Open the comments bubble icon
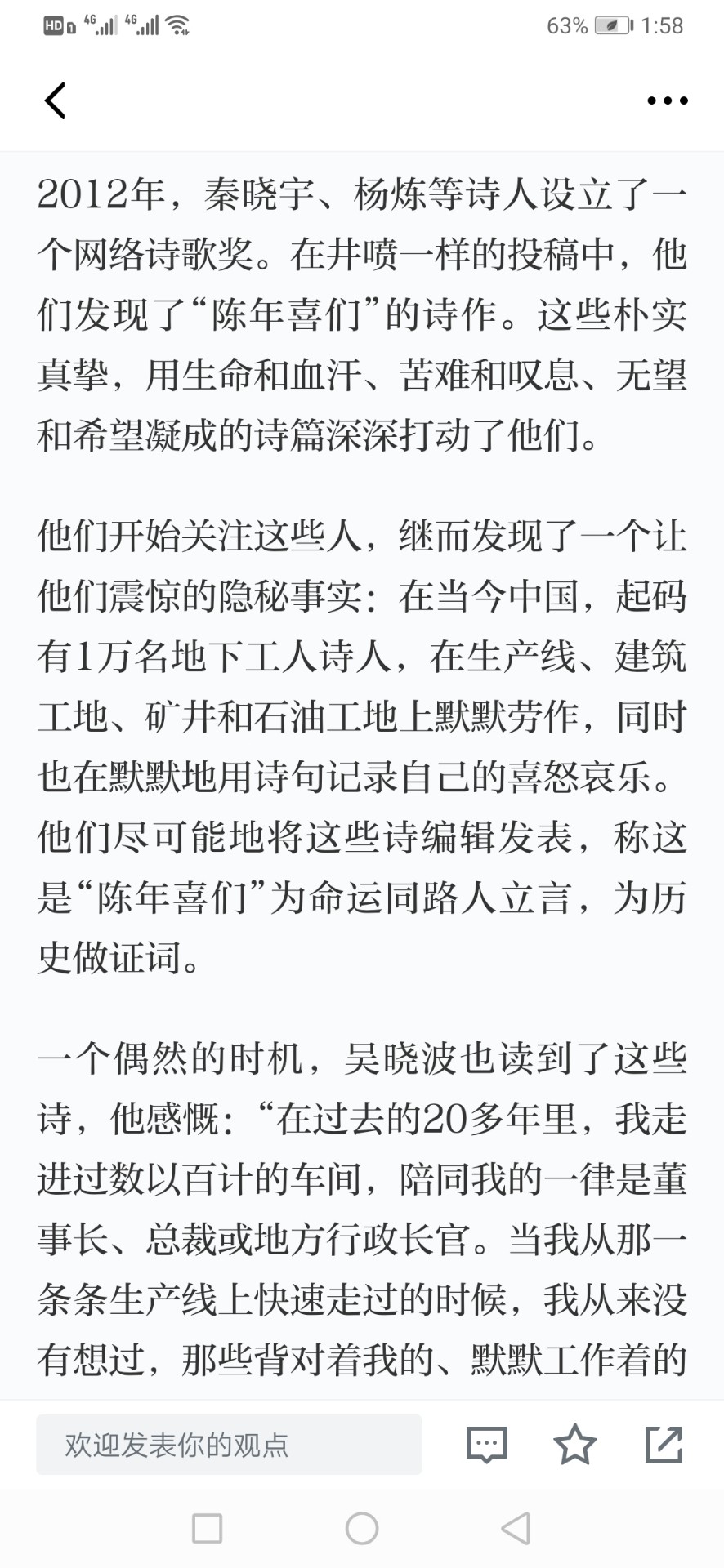Viewport: 724px width, 1568px height. pyautogui.click(x=487, y=1445)
